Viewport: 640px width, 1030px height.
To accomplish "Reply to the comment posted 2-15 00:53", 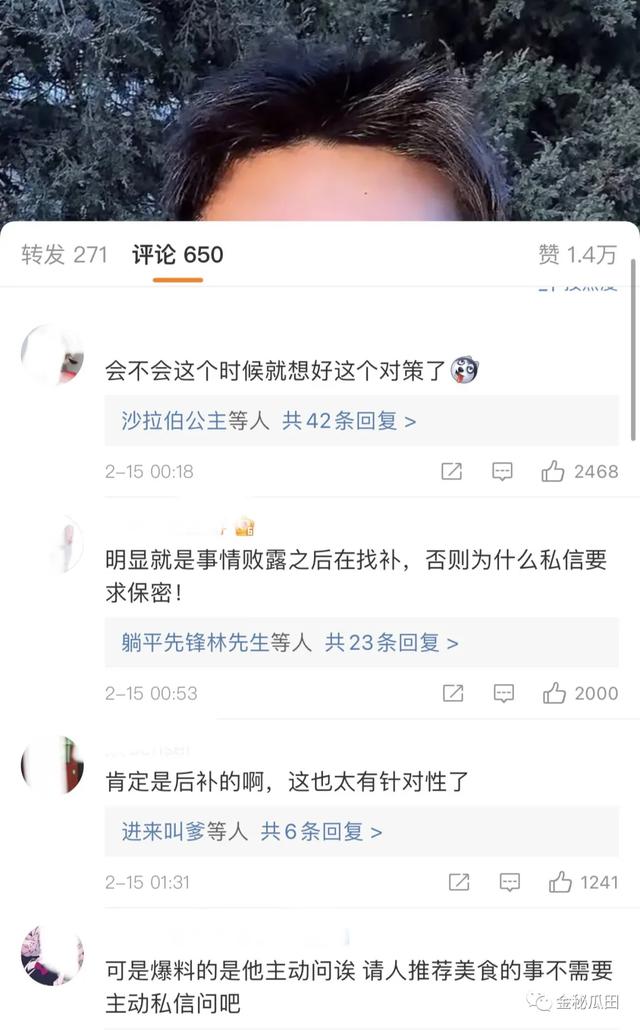I will coord(503,693).
